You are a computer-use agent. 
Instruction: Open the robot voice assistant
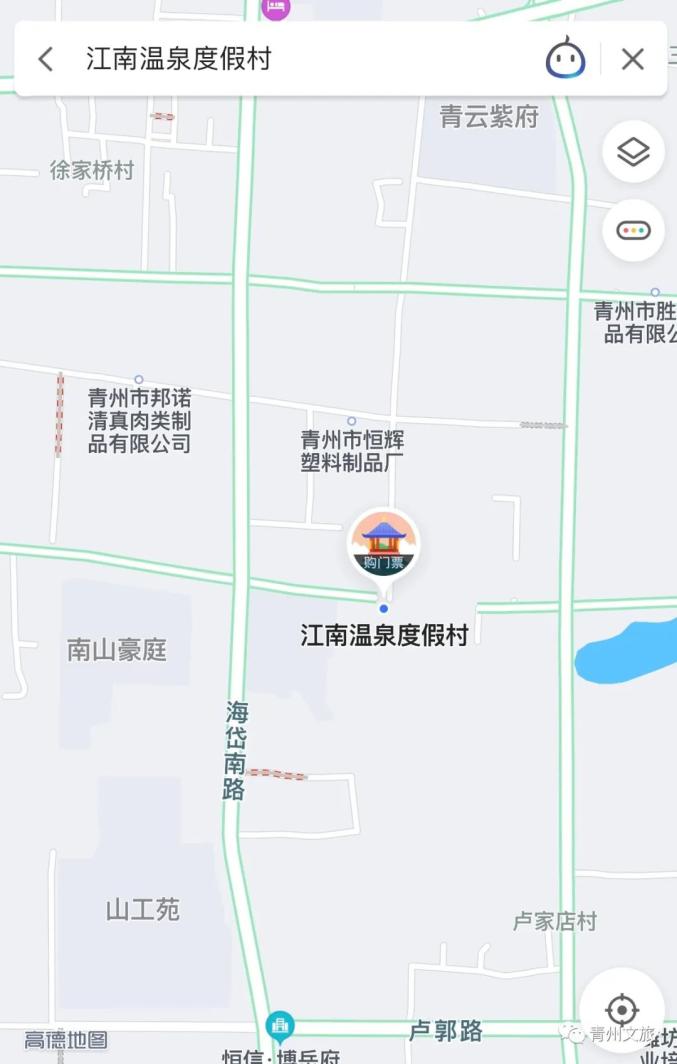[565, 58]
